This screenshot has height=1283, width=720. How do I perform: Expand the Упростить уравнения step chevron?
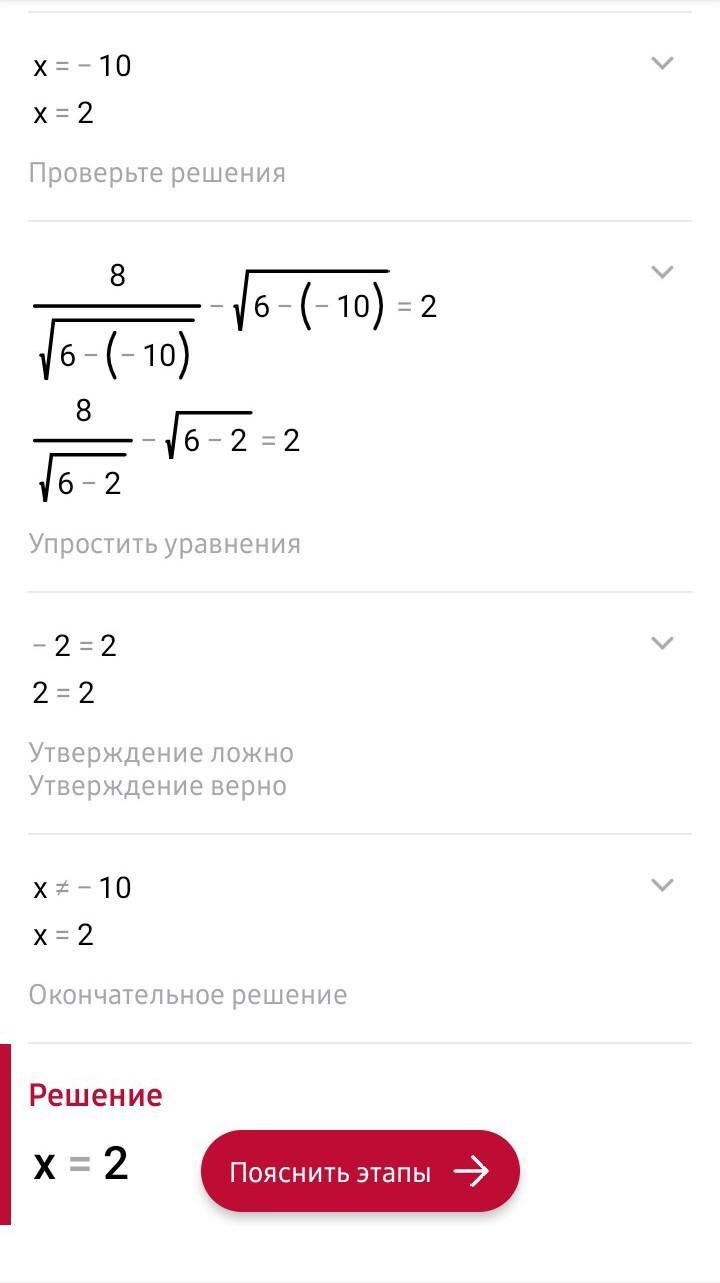pyautogui.click(x=662, y=272)
